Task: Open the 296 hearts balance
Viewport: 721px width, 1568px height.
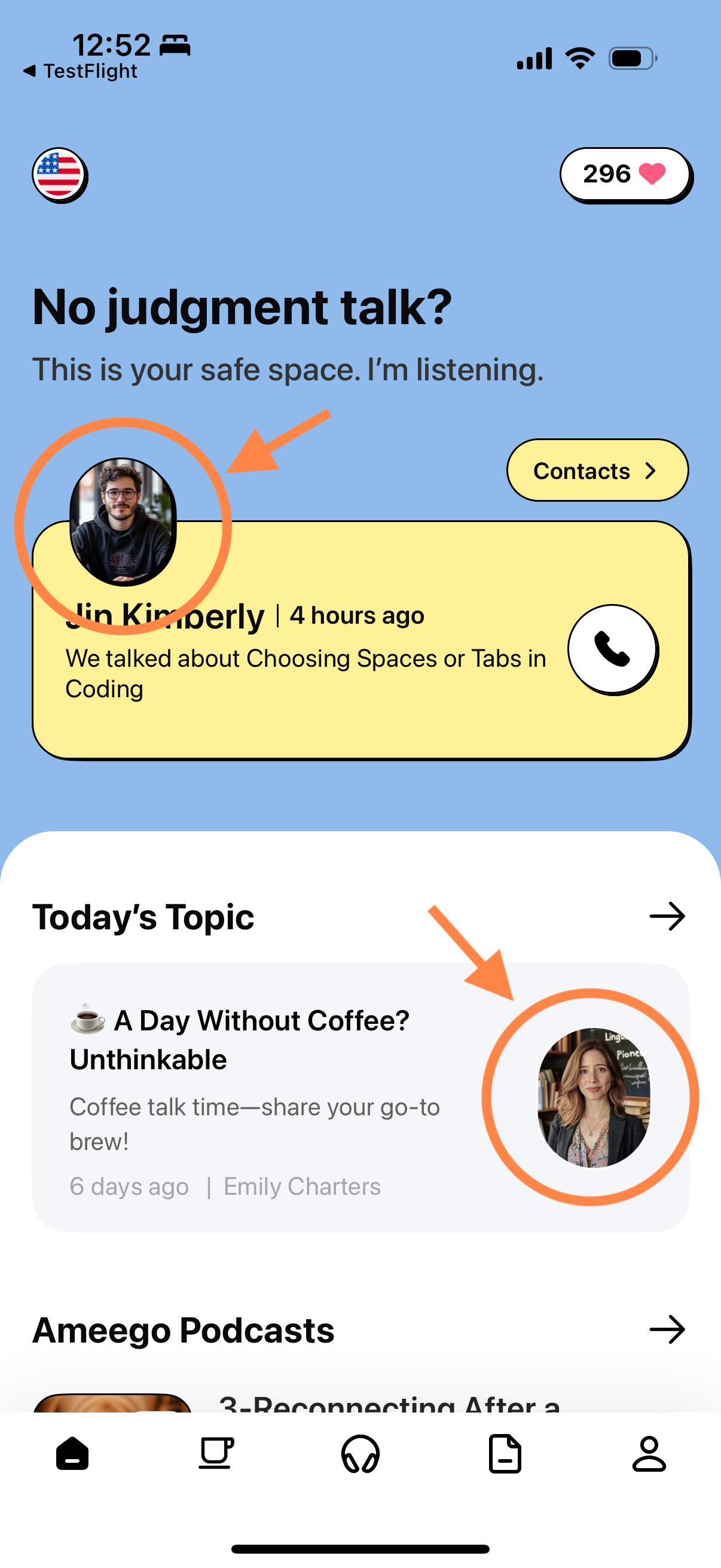Action: point(624,175)
